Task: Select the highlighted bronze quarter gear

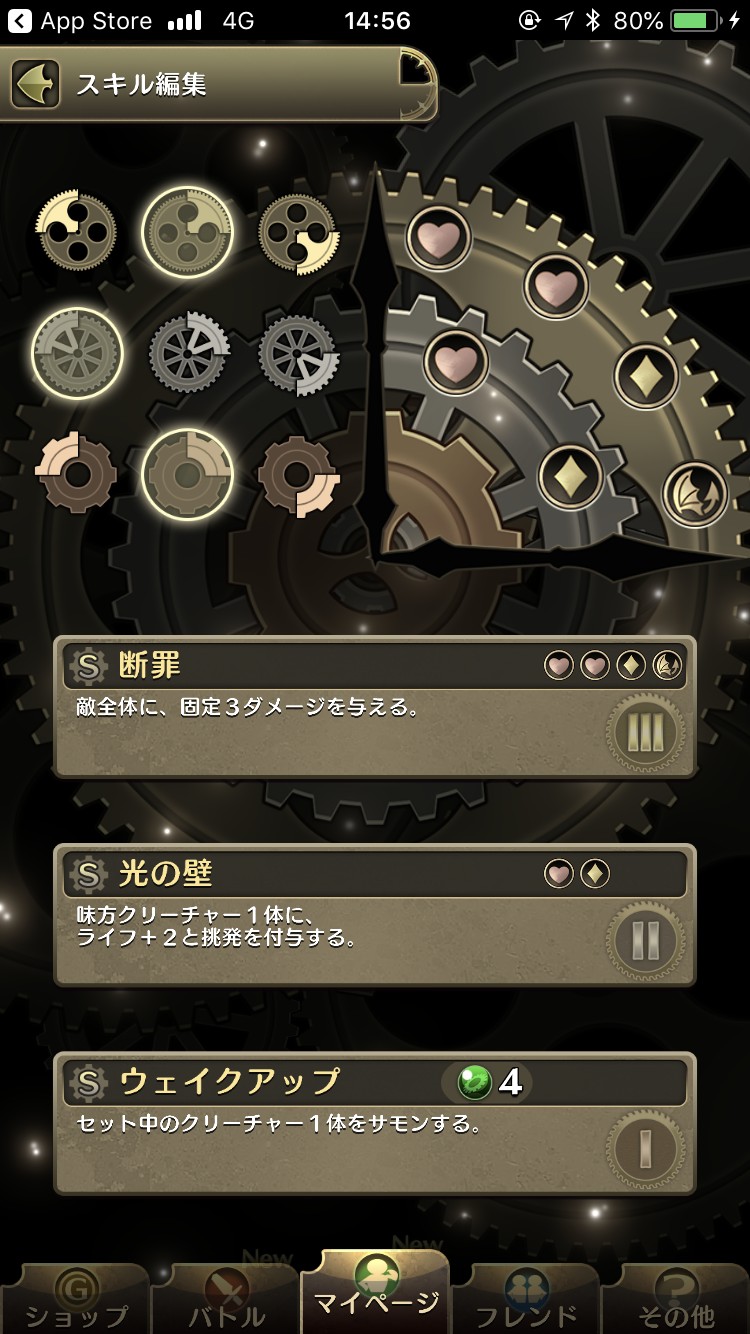Action: click(x=187, y=474)
